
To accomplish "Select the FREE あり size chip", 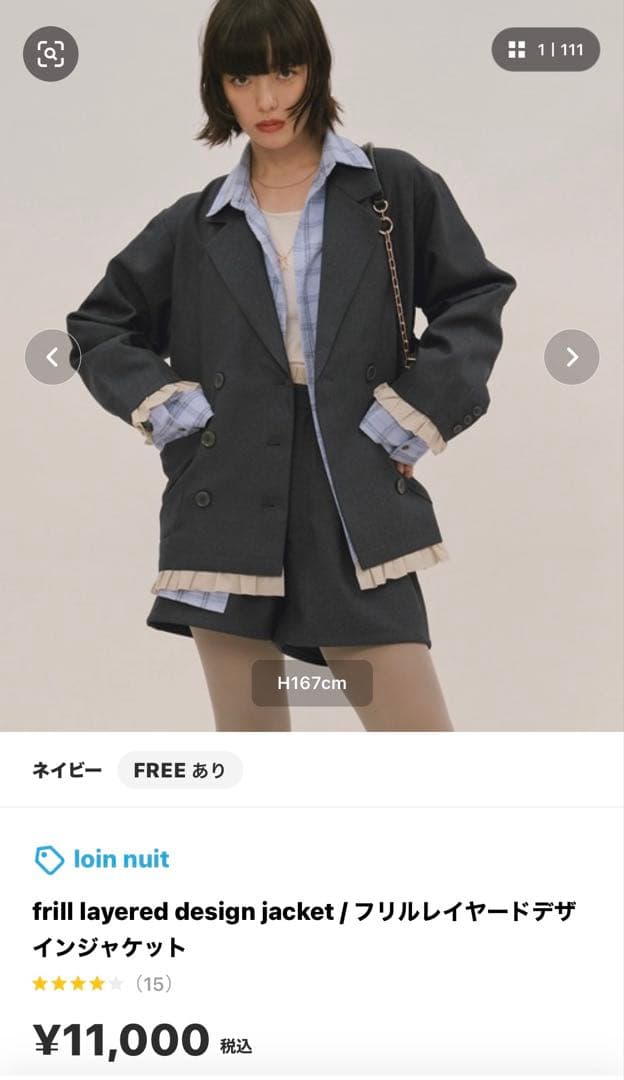I will coord(180,770).
